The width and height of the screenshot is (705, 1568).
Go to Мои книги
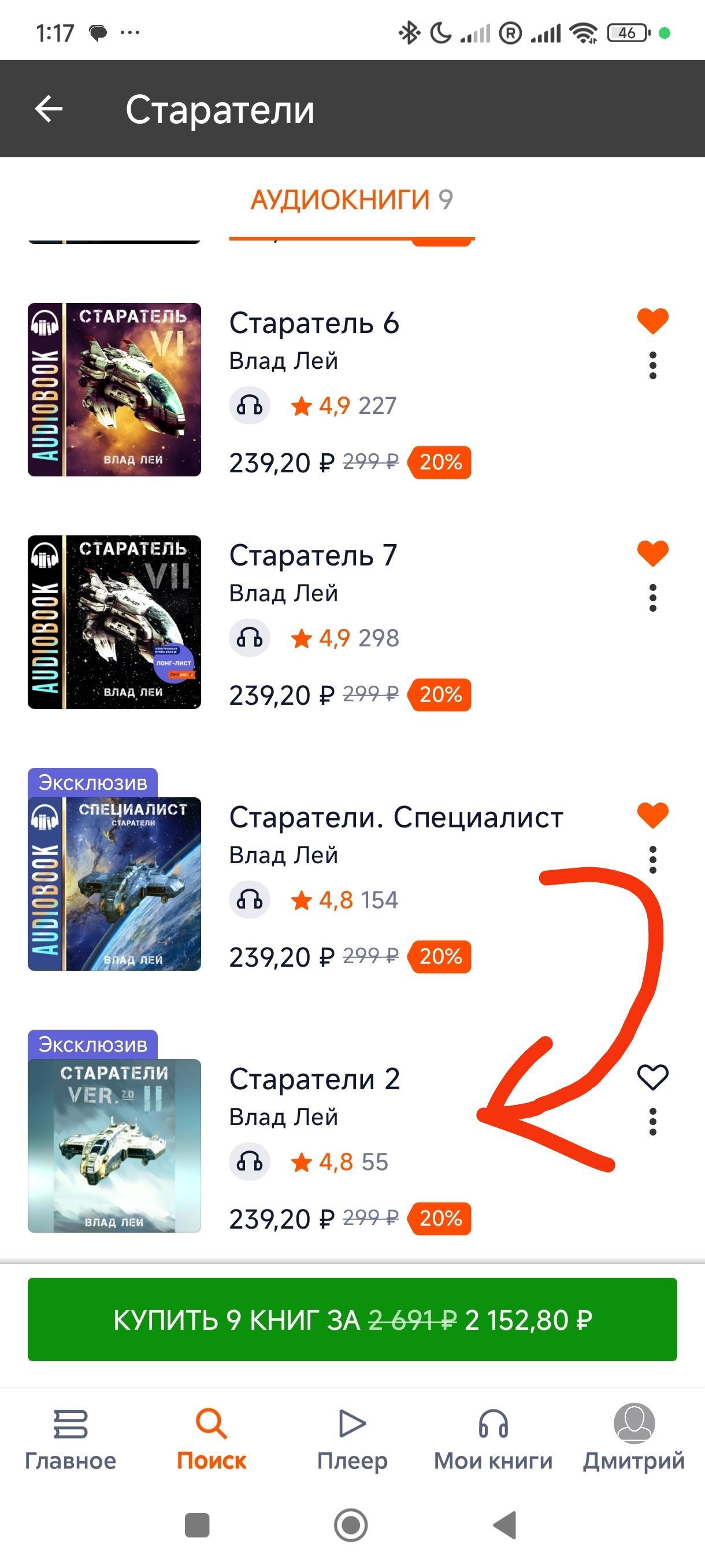pyautogui.click(x=493, y=1439)
